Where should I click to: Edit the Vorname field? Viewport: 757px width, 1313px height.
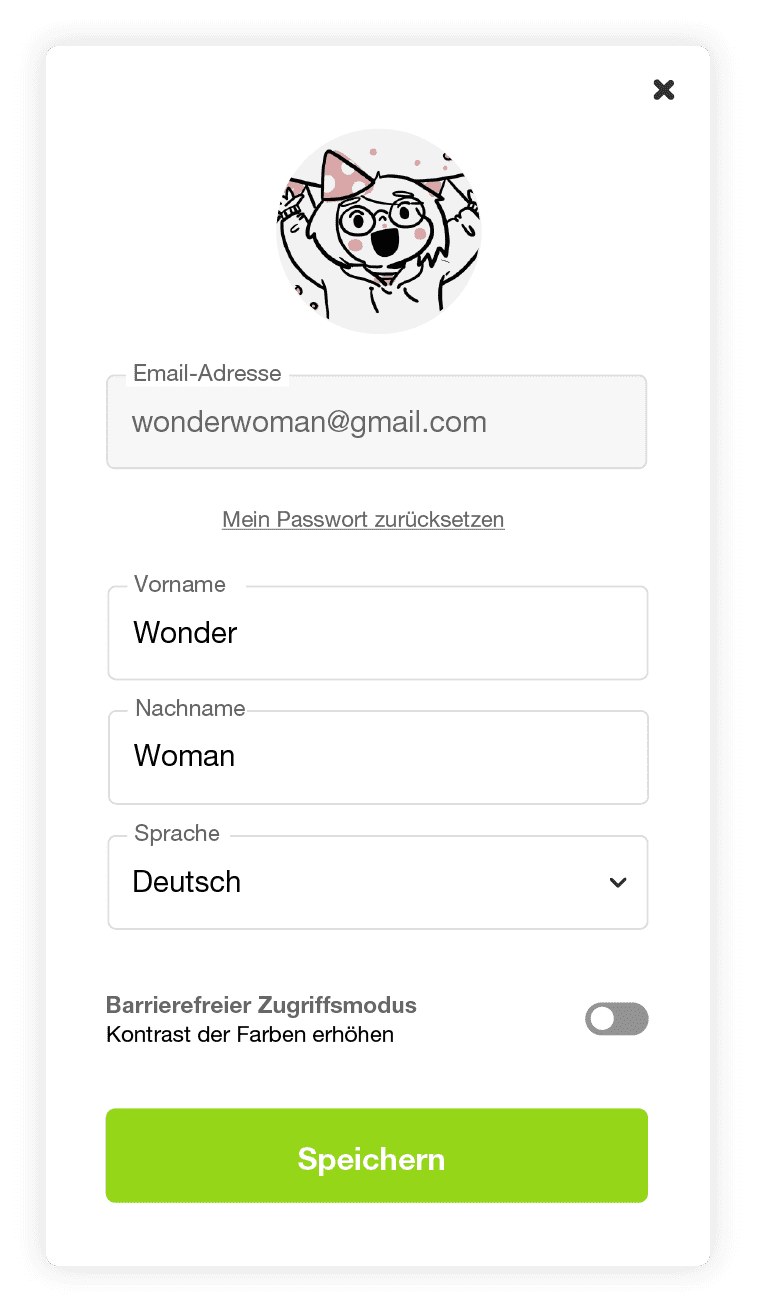point(378,633)
